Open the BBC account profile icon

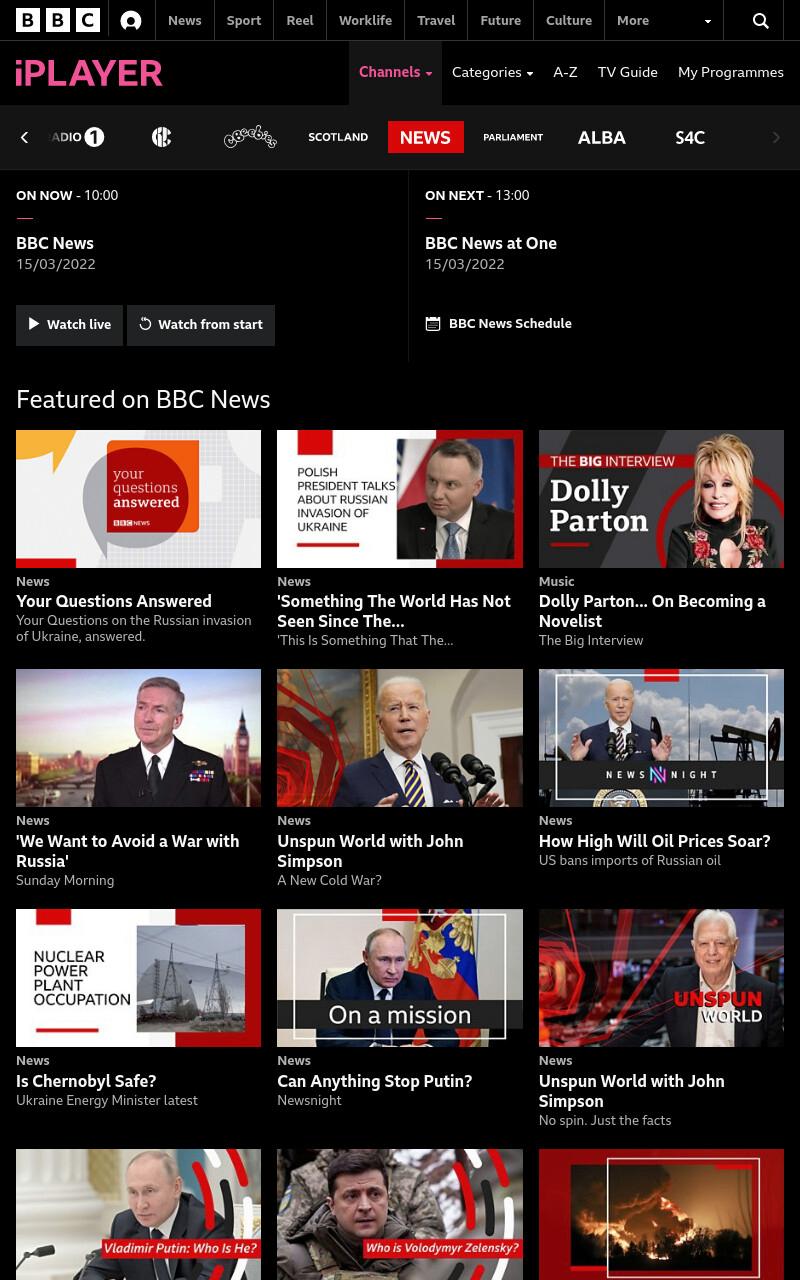131,20
